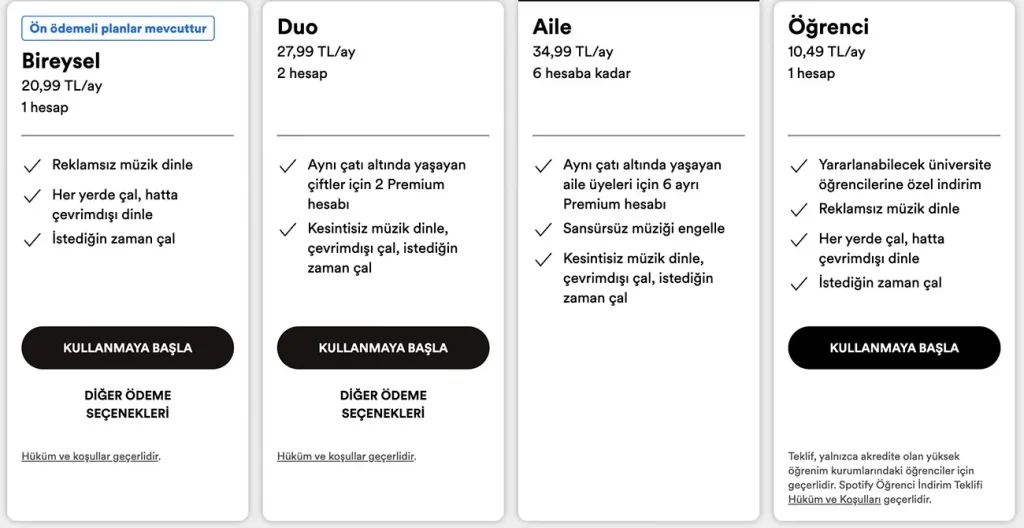Start using the Öğrenci plan
The image size is (1024, 528).
[x=894, y=348]
